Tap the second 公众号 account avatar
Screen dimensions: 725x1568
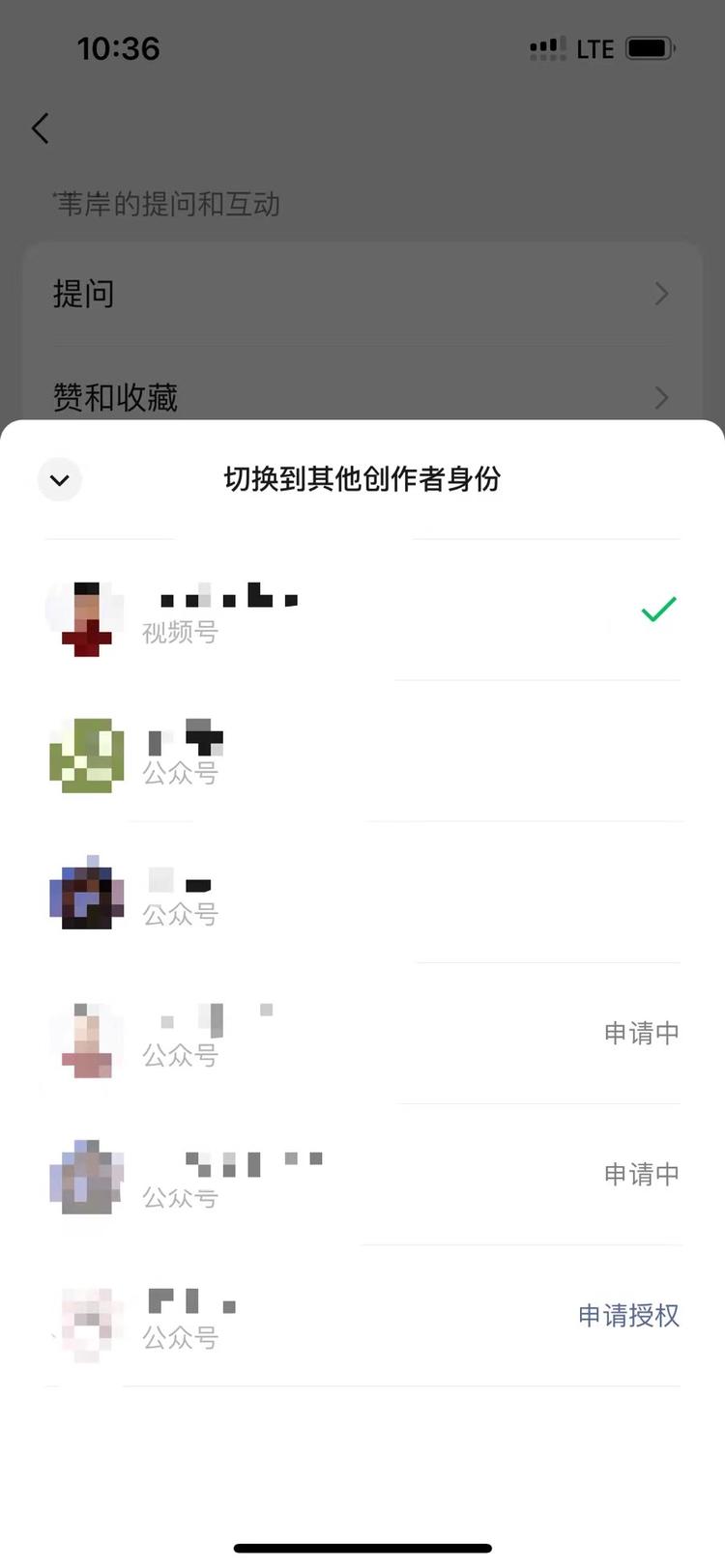pyautogui.click(x=85, y=897)
